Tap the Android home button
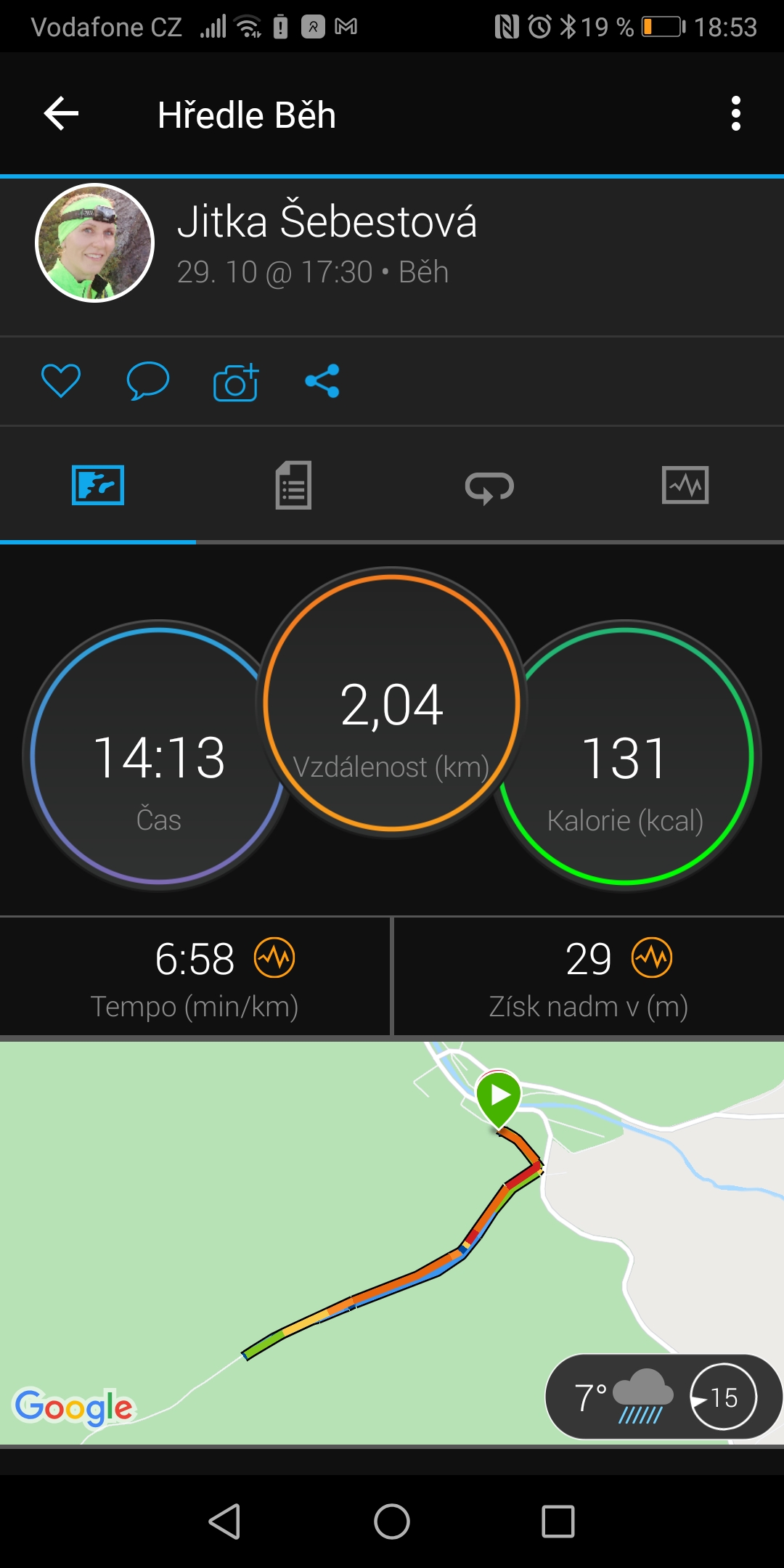 point(392,1522)
